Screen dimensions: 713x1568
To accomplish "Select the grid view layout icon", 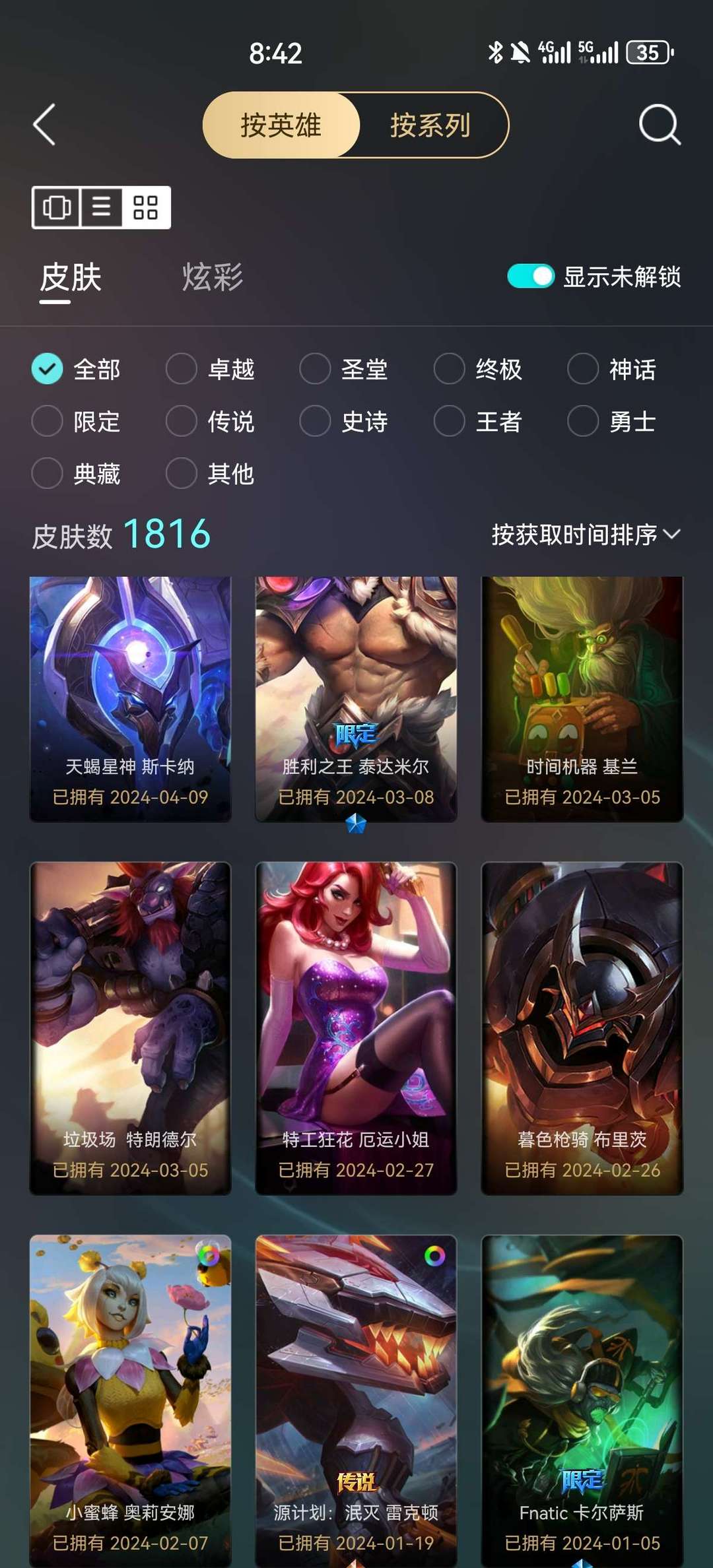I will [145, 207].
